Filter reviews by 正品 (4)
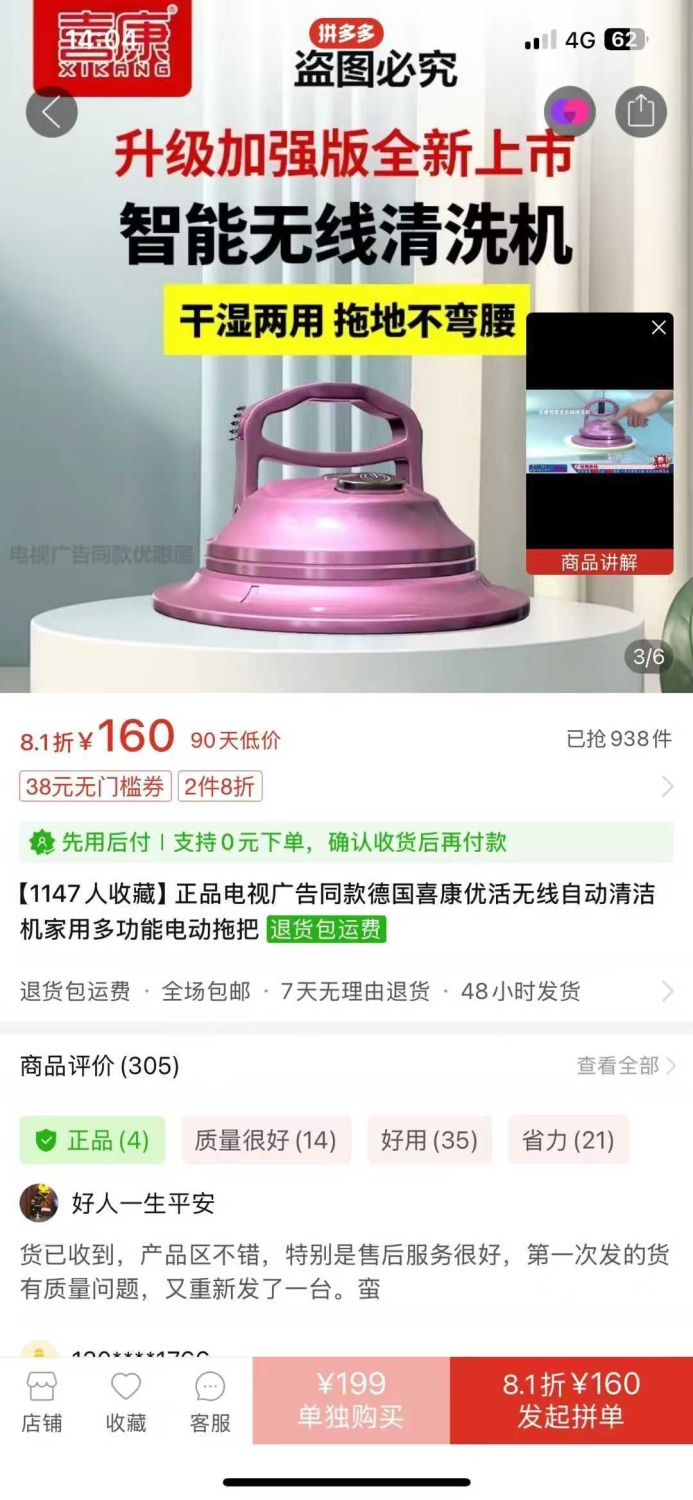Image resolution: width=693 pixels, height=1500 pixels. coord(92,1140)
